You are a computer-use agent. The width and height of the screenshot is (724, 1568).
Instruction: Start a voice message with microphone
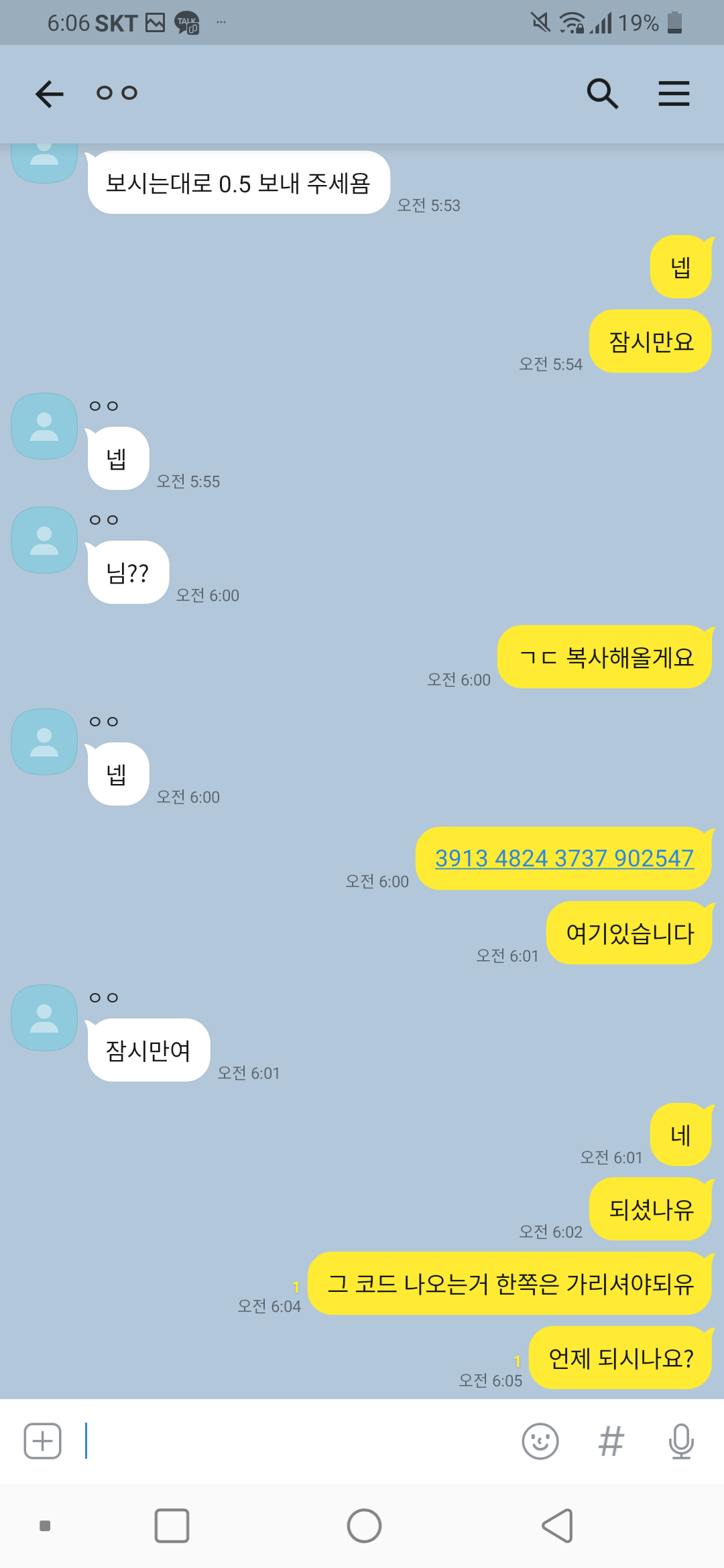click(681, 1441)
